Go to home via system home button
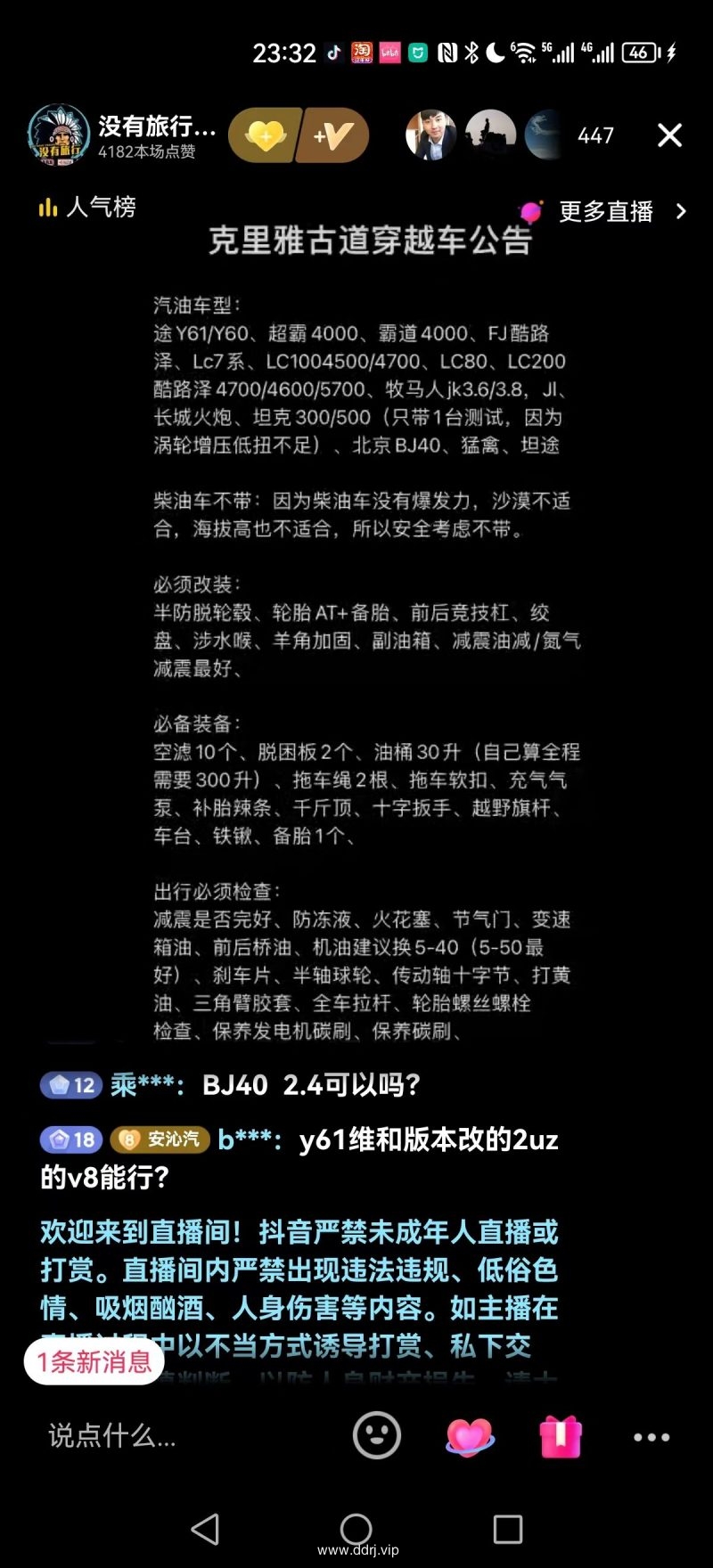The width and height of the screenshot is (713, 1568). coord(356,1529)
